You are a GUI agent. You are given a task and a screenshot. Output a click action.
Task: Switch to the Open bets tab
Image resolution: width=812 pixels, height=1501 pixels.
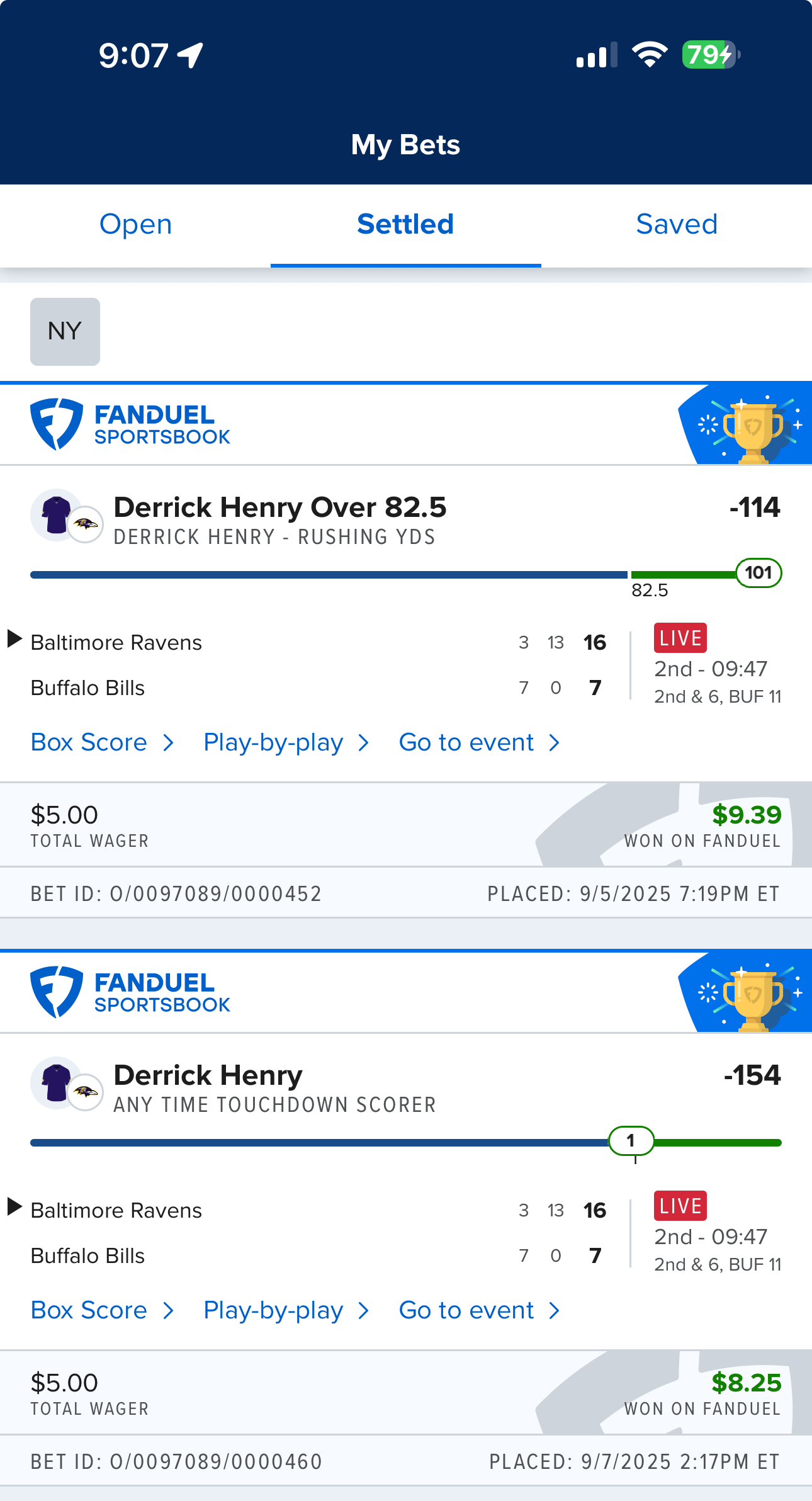[135, 225]
